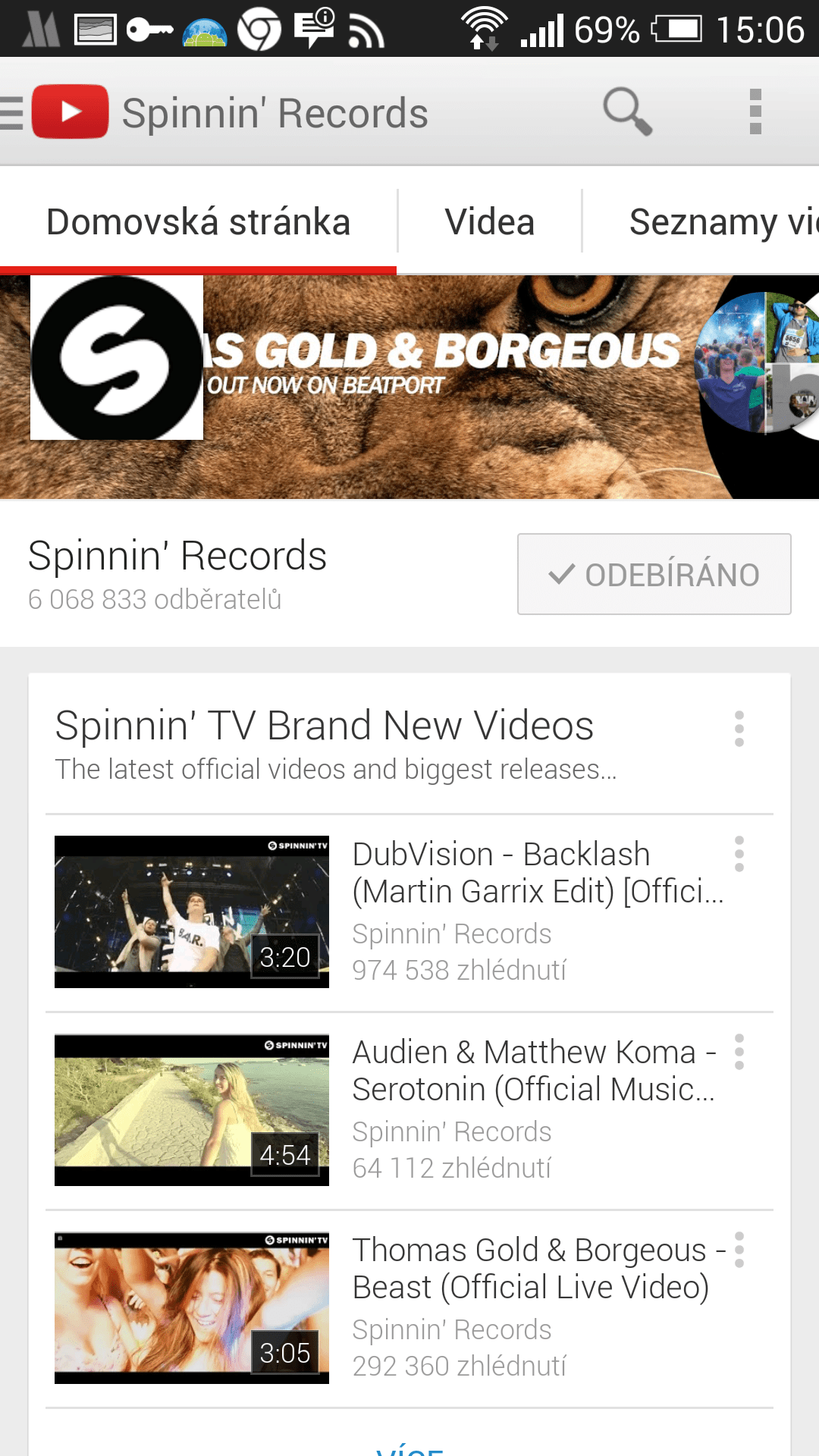Screen dimensions: 819x1456
Task: Play Thomas Gold & Borgeous - Beast video
Action: [x=192, y=1307]
